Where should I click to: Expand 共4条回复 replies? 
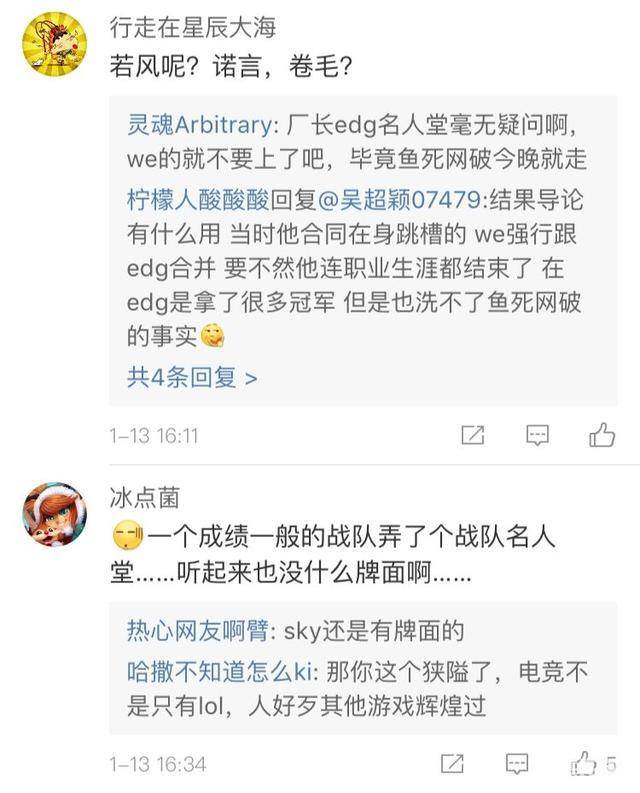pos(191,377)
